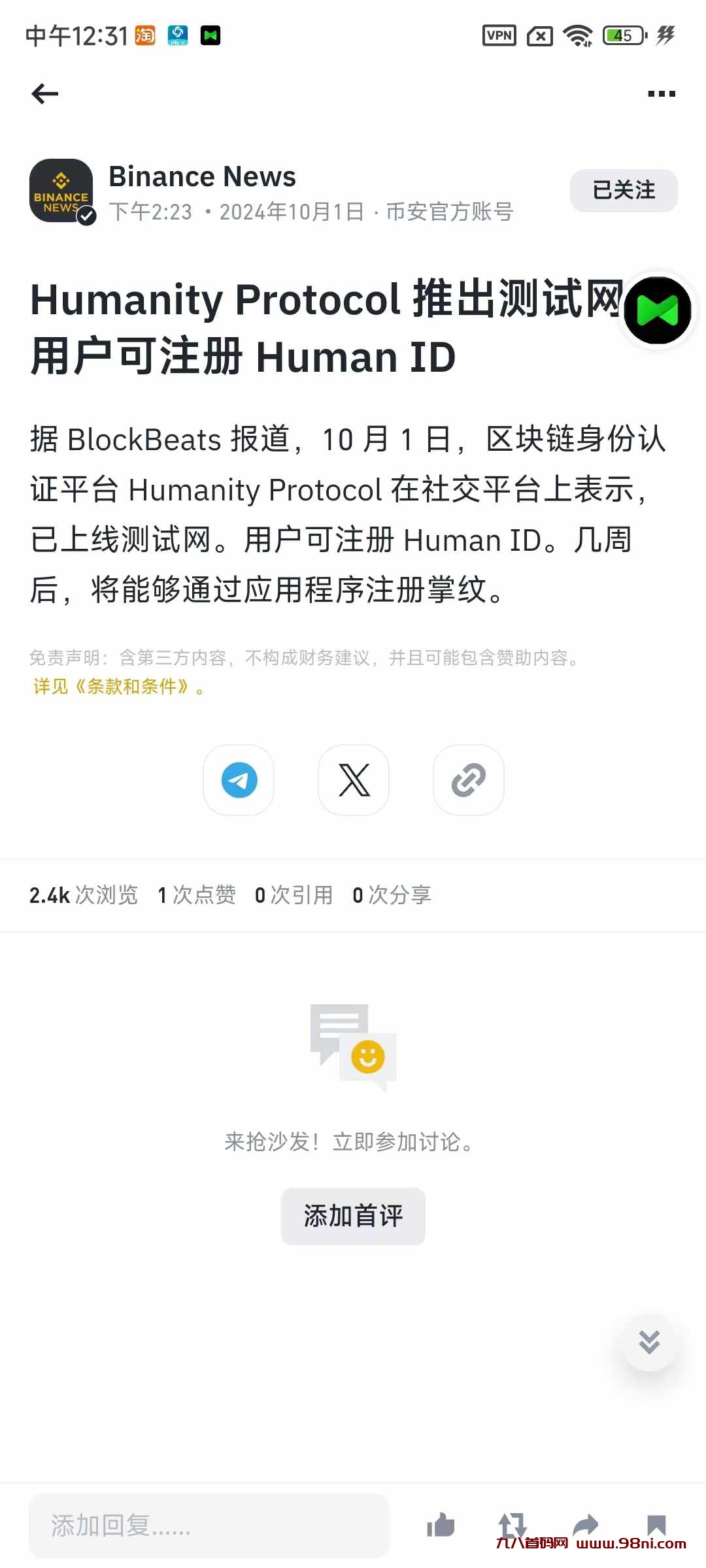Share the article via Telegram
This screenshot has width=706, height=1568.
point(238,781)
